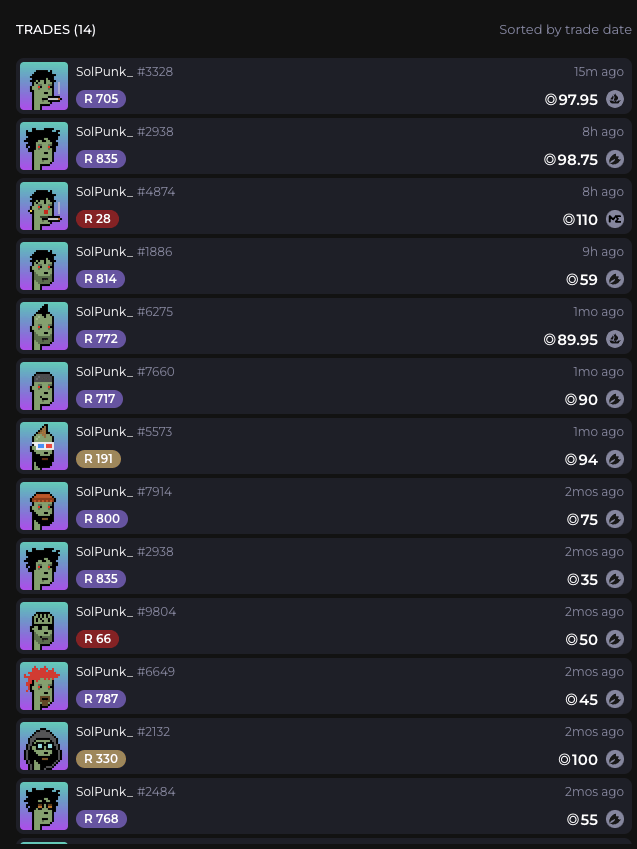View the SolPunk #1886 trade details
Image resolution: width=637 pixels, height=849 pixels.
[x=324, y=266]
